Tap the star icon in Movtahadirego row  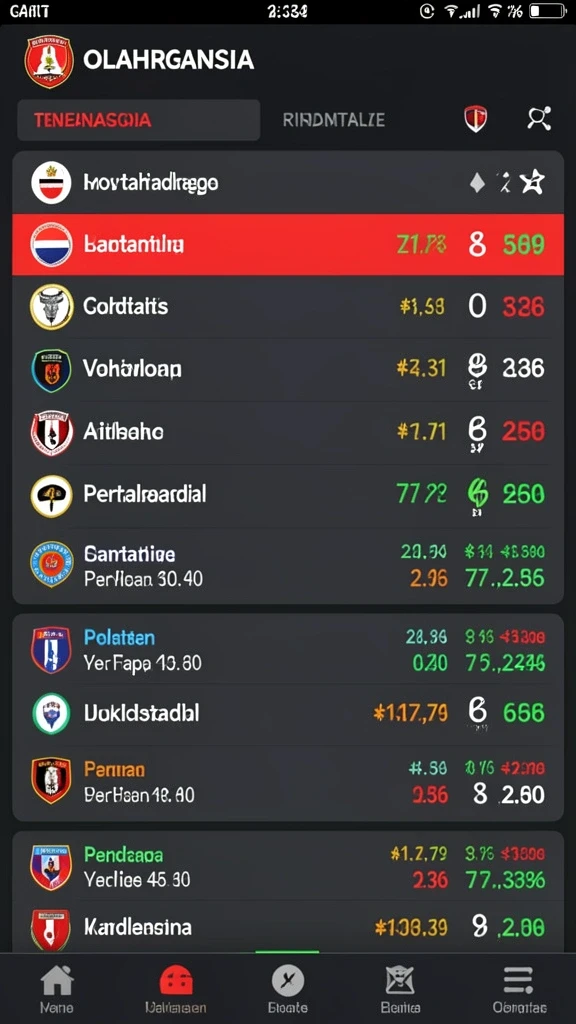pos(532,183)
